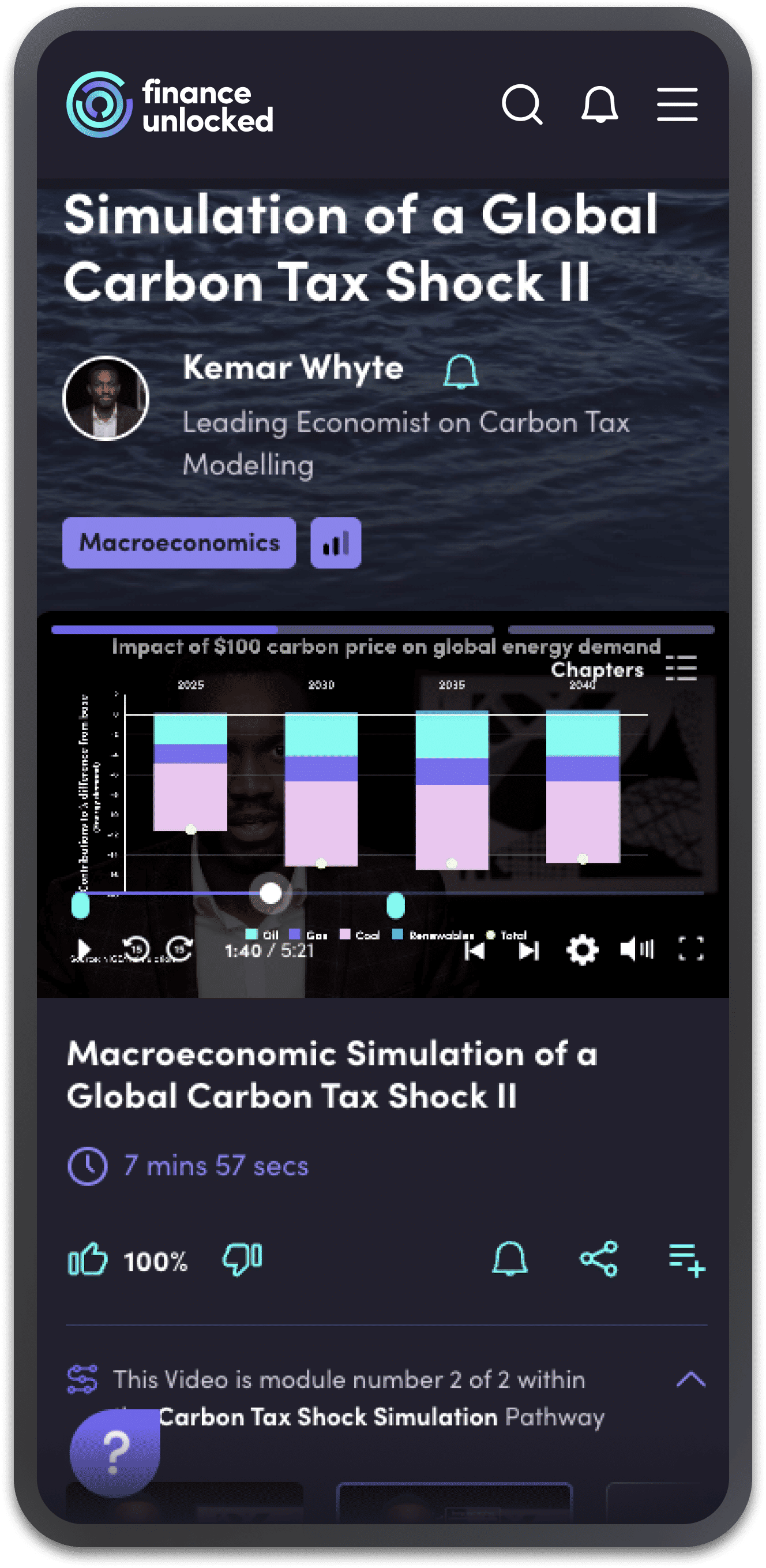This screenshot has width=766, height=1568.
Task: Skip forward 15 seconds
Action: [x=180, y=948]
